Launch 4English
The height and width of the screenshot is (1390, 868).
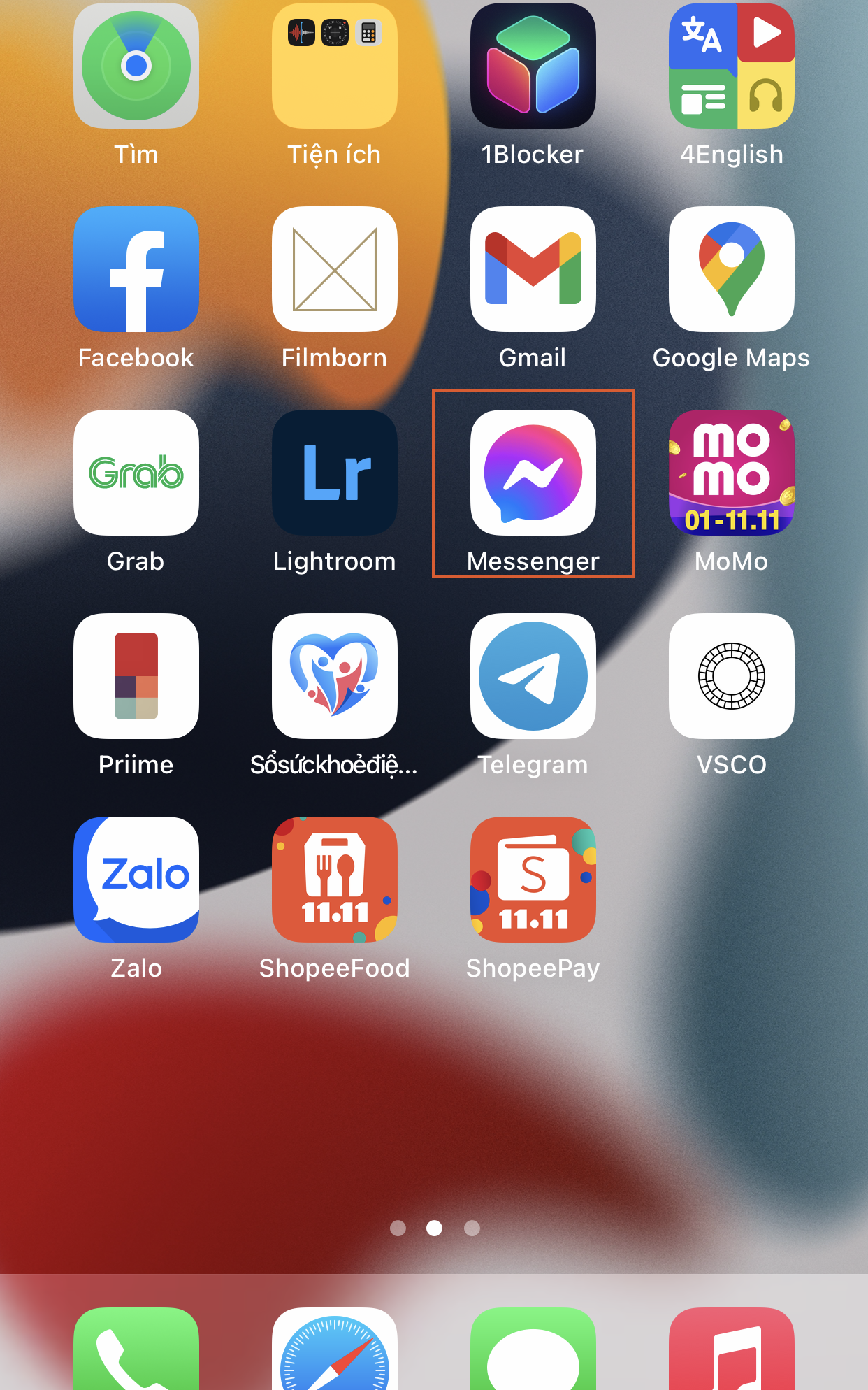coord(731,65)
